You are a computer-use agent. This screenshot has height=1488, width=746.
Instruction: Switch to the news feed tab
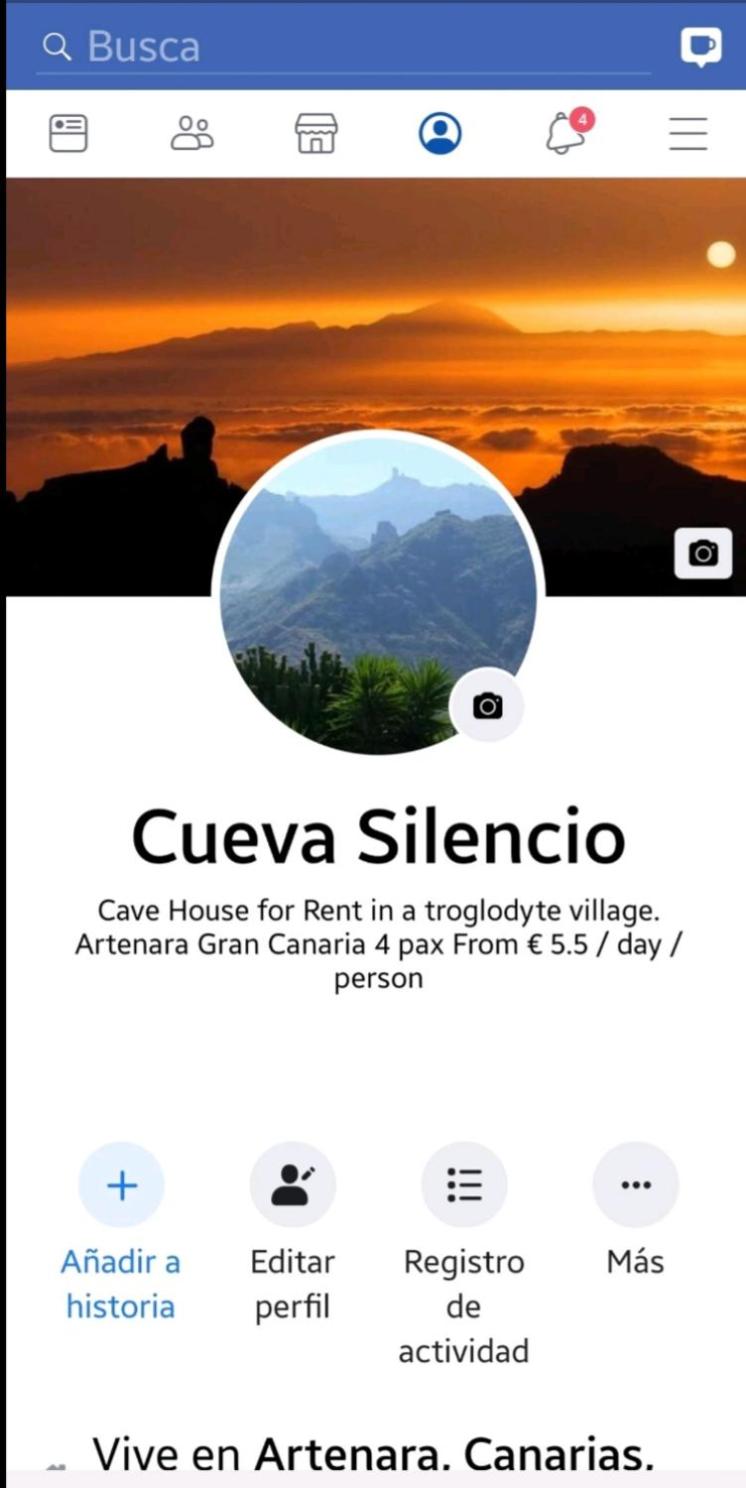click(x=69, y=133)
